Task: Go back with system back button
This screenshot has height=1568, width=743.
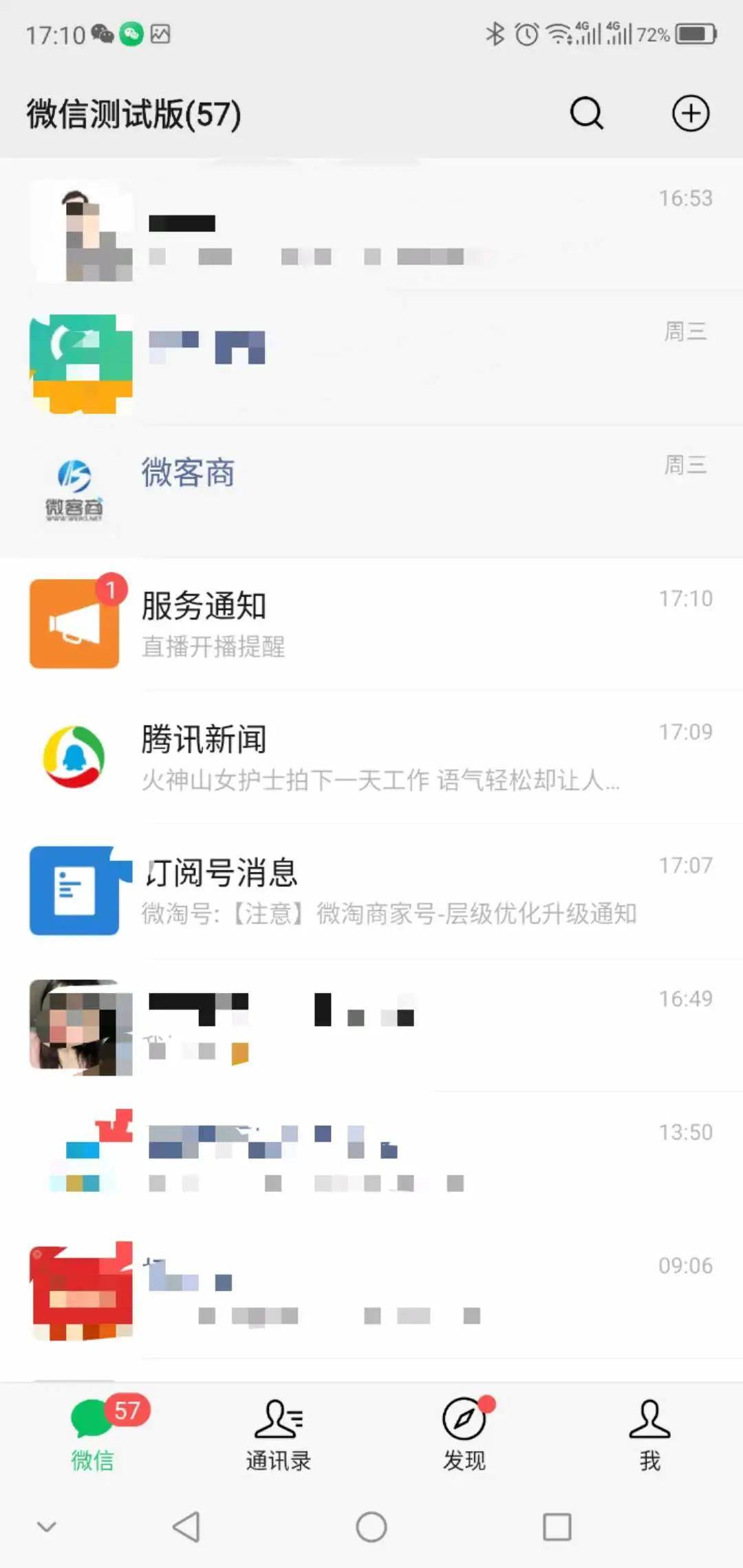Action: pos(186,1527)
